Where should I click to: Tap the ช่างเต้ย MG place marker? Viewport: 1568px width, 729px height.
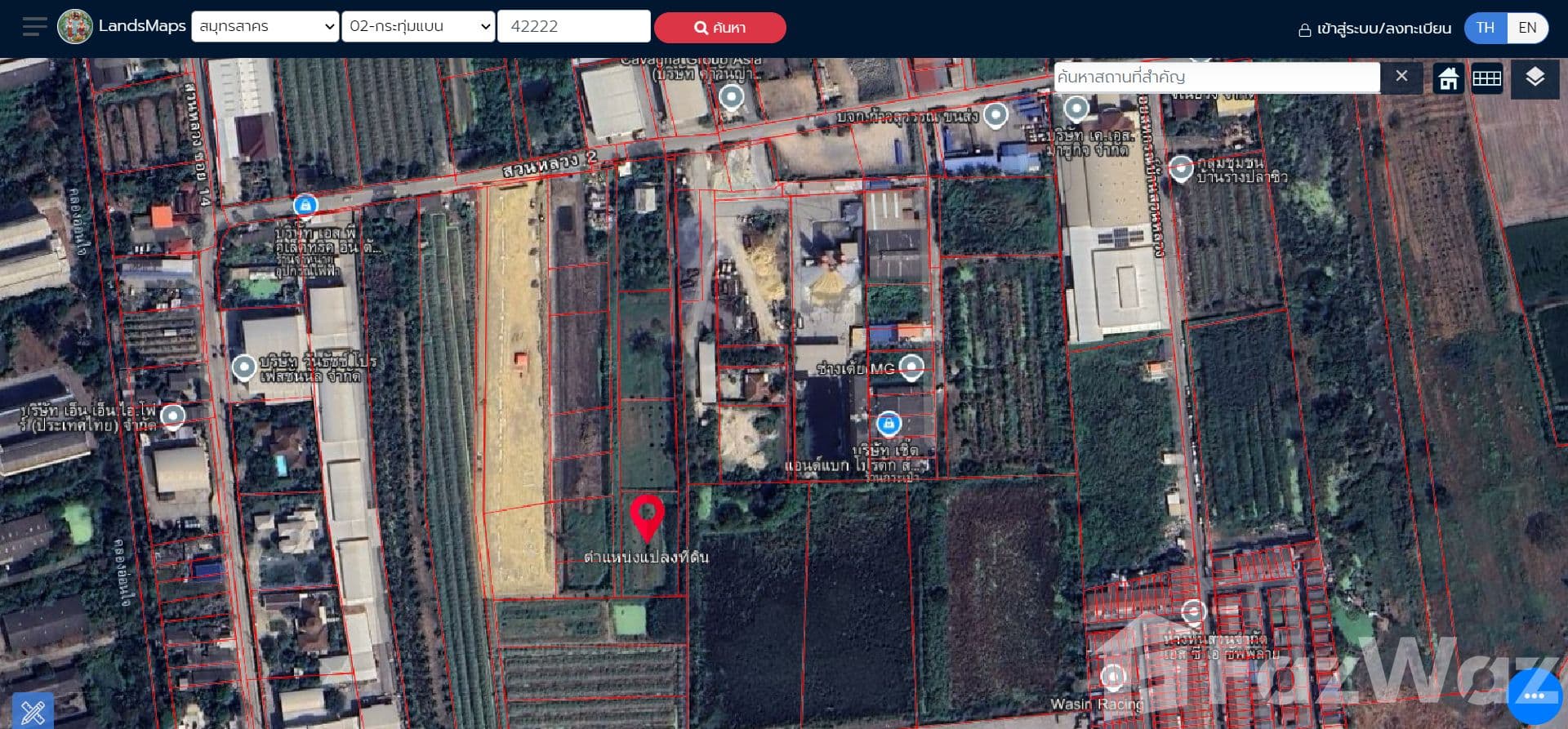click(x=911, y=367)
